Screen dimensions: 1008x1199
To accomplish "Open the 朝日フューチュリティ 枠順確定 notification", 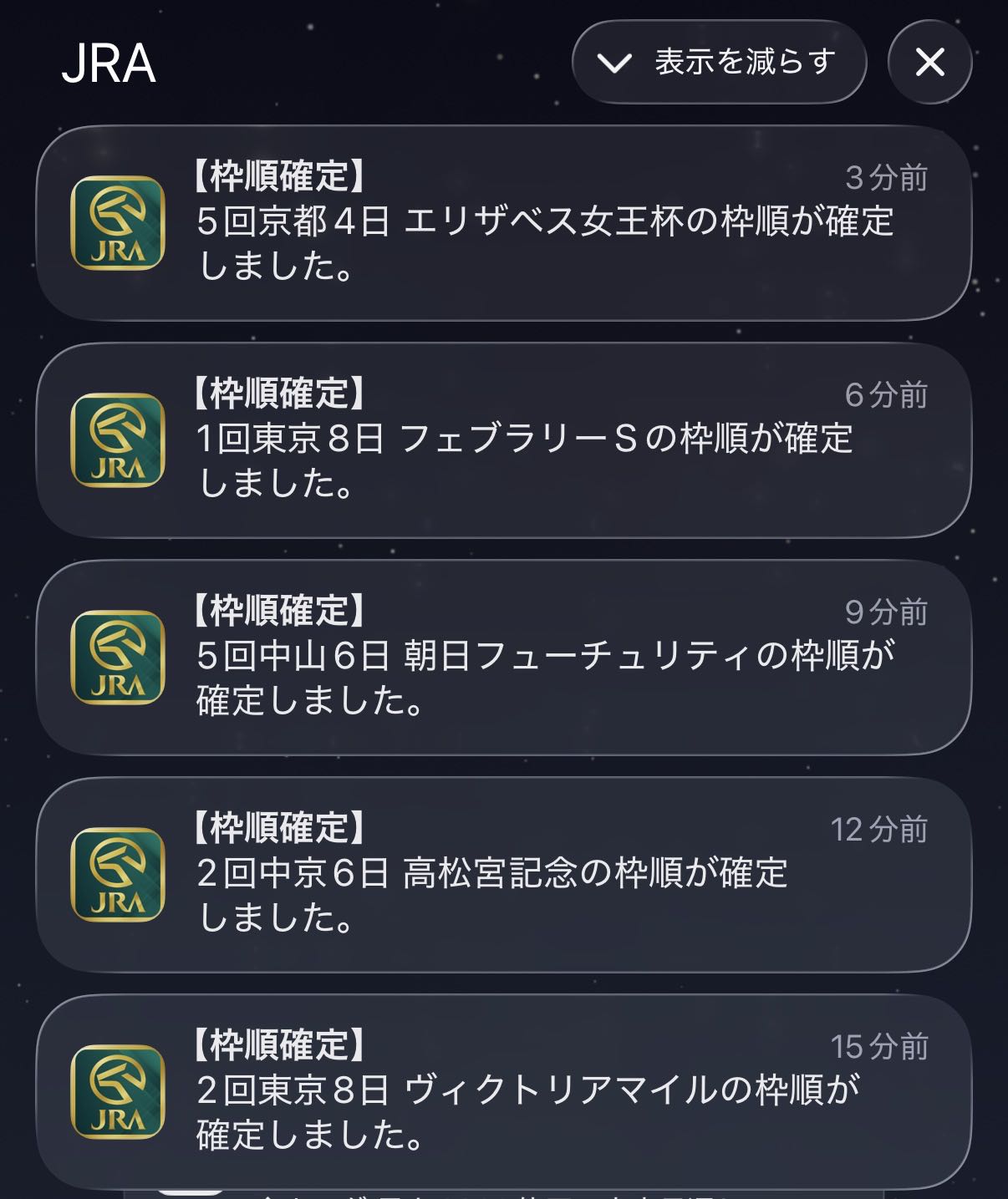I will (503, 658).
